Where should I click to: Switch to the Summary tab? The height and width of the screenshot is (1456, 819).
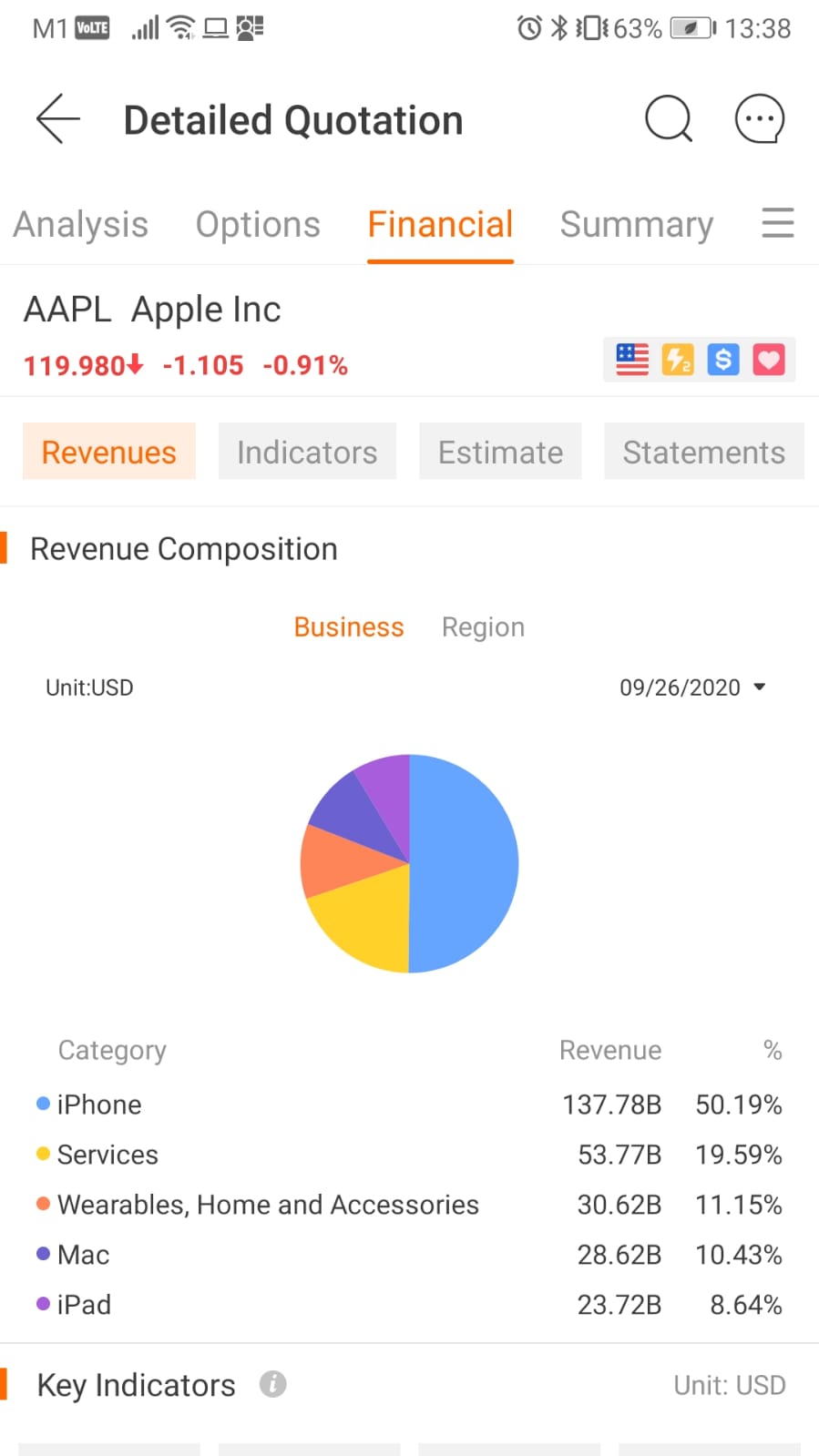[x=636, y=224]
